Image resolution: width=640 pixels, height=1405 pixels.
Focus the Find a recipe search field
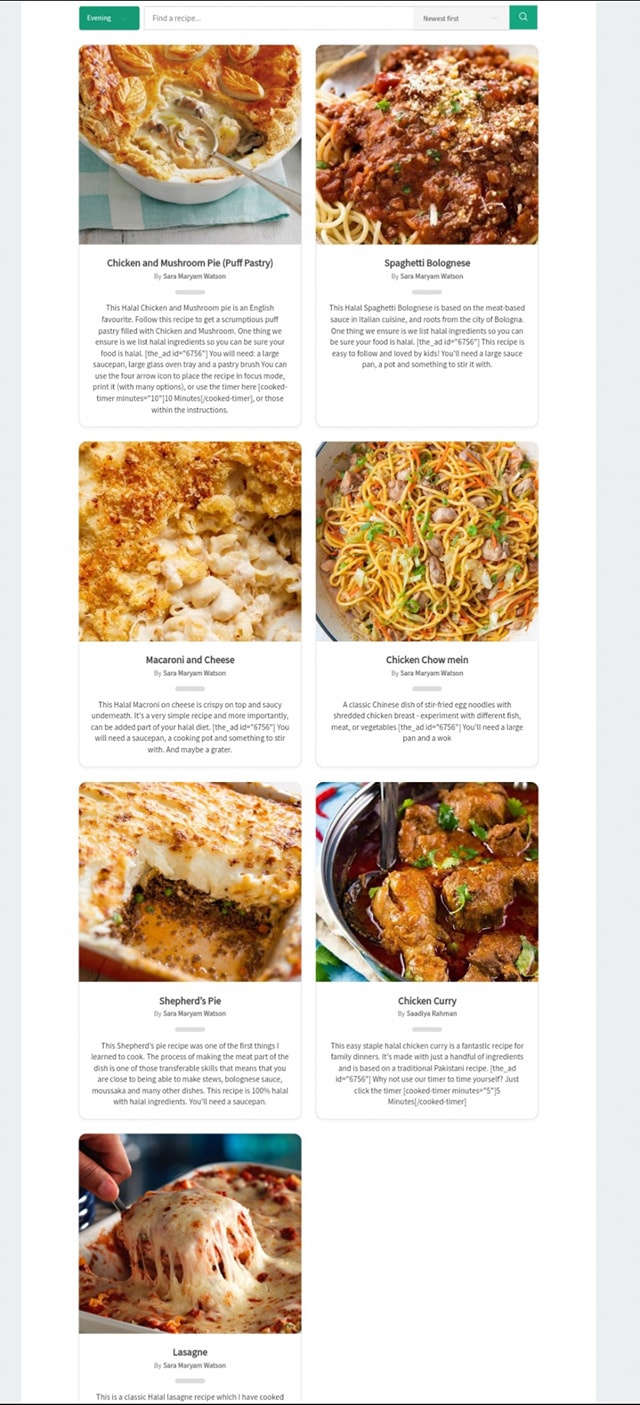pos(278,18)
